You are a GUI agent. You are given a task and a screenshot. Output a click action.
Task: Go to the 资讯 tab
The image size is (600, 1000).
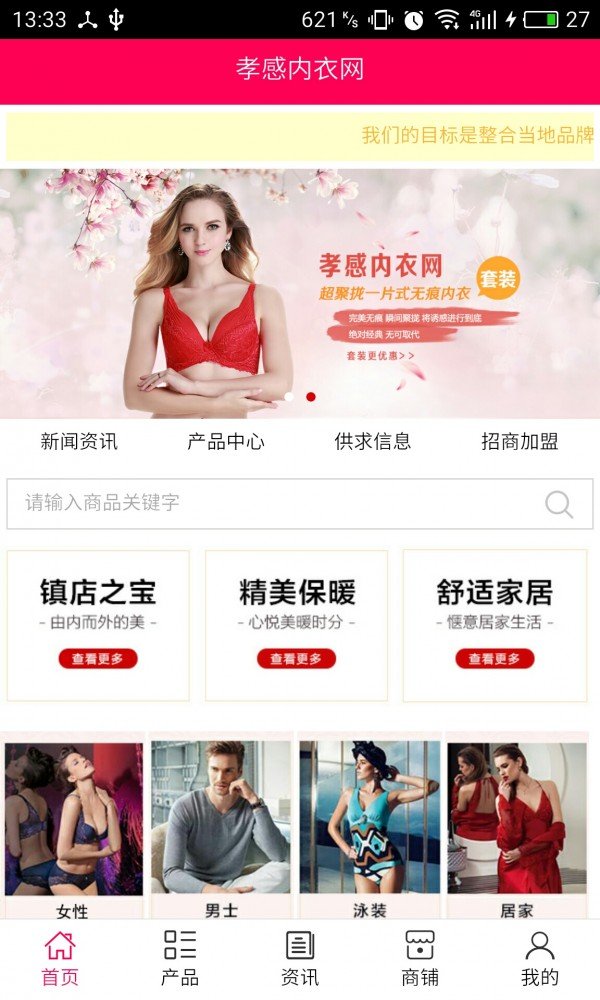(x=300, y=960)
